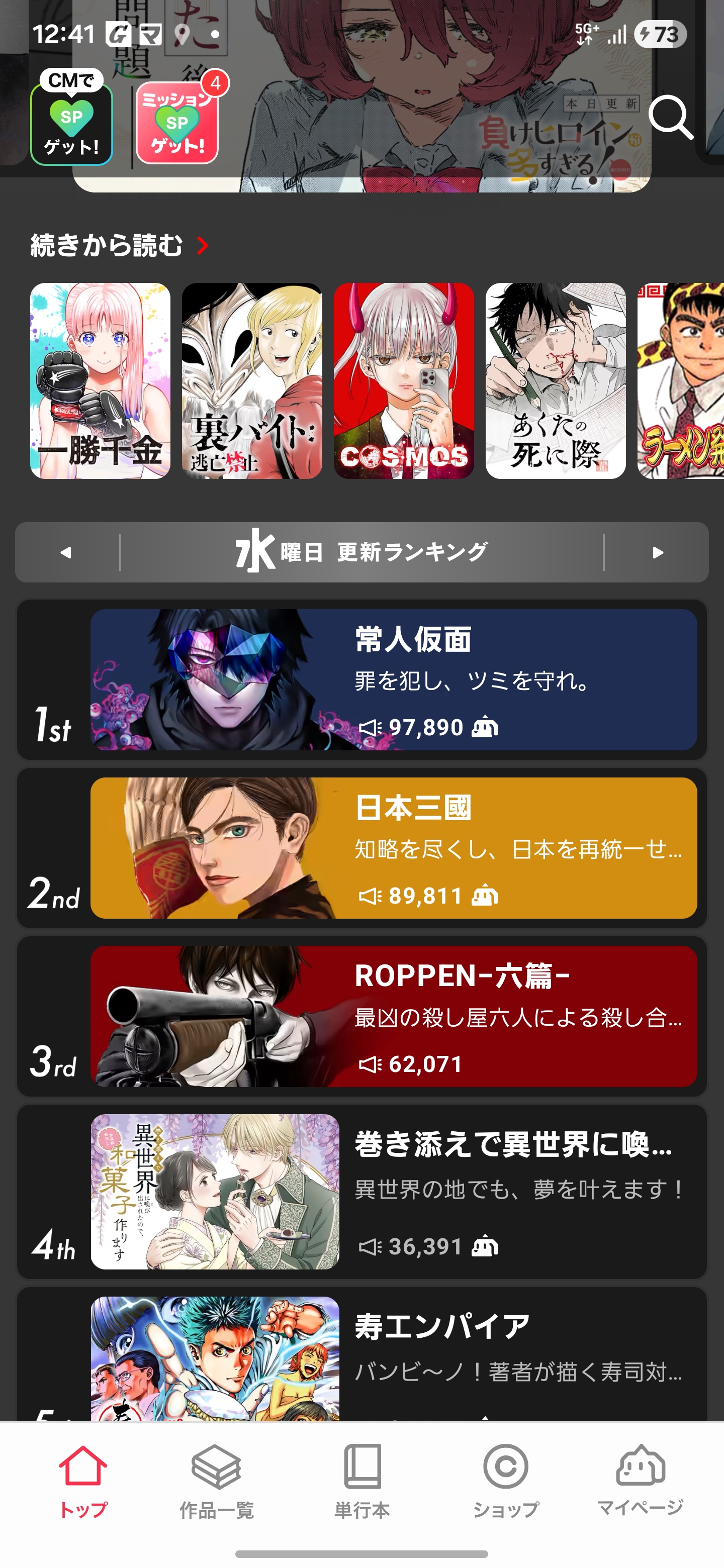Continue reading 一勝千金
724x1568 pixels.
tap(101, 380)
